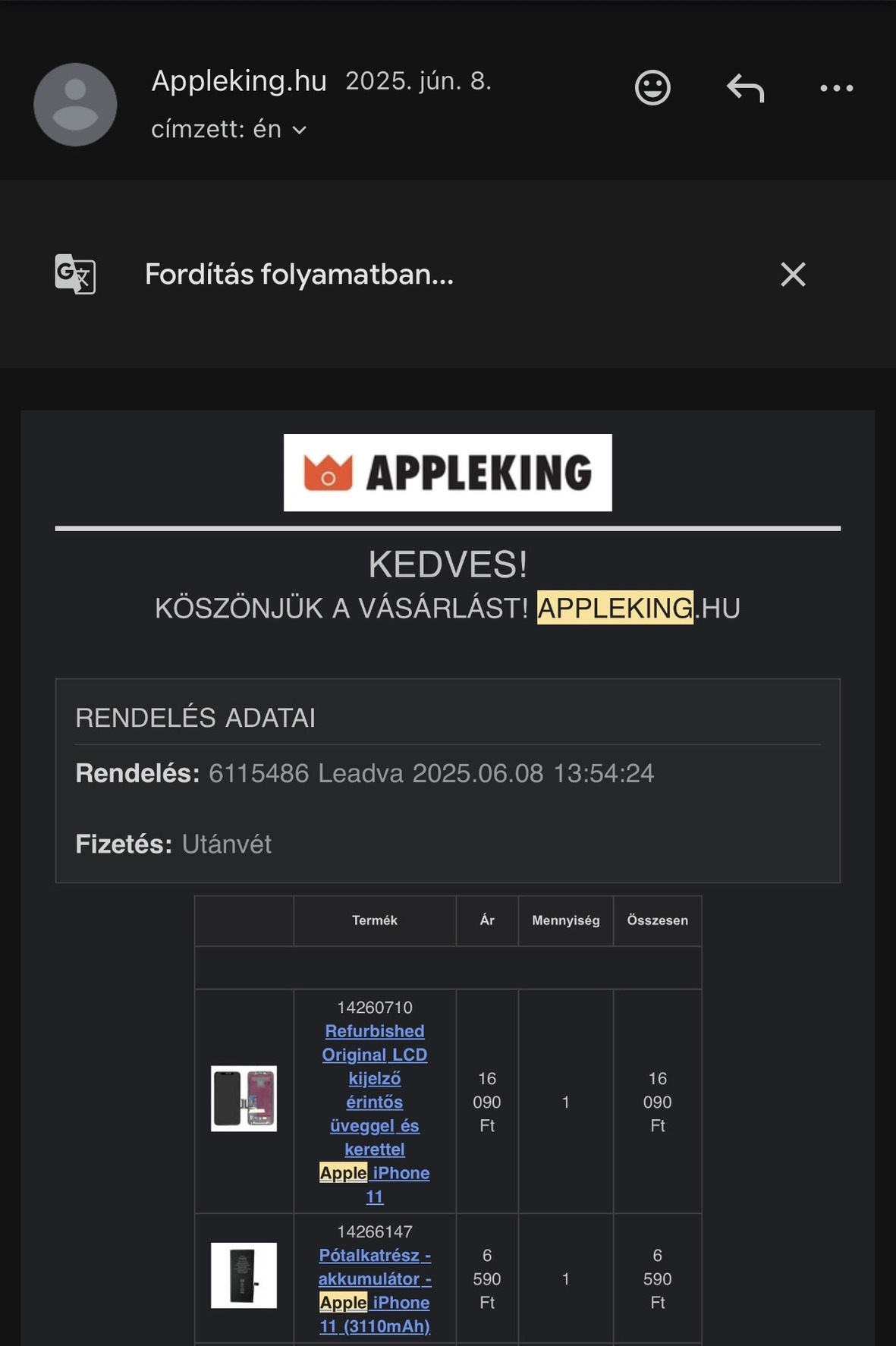
Task: View the Appleking.hu sender avatar
Action: 75,105
